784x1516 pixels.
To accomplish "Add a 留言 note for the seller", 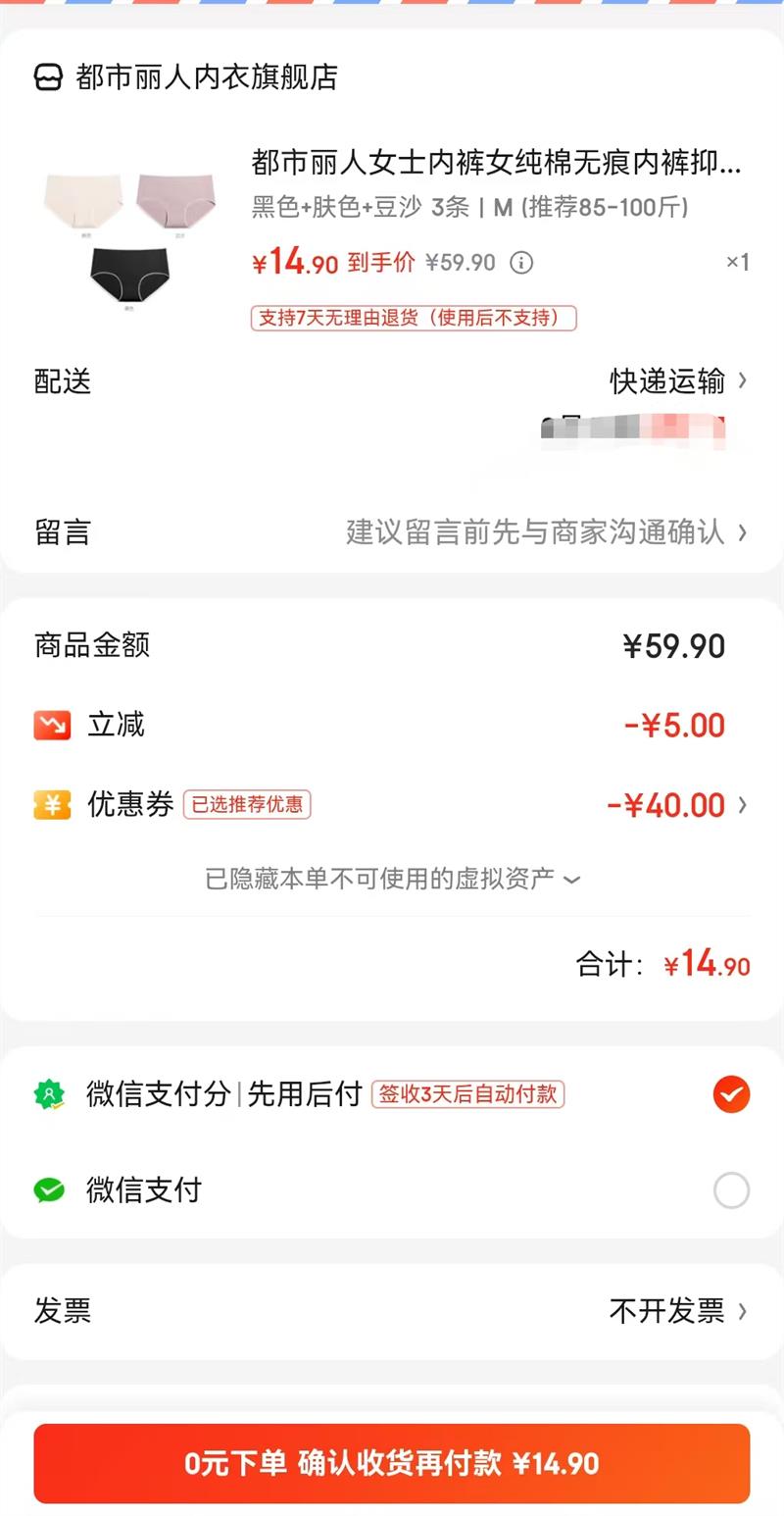I will point(545,532).
